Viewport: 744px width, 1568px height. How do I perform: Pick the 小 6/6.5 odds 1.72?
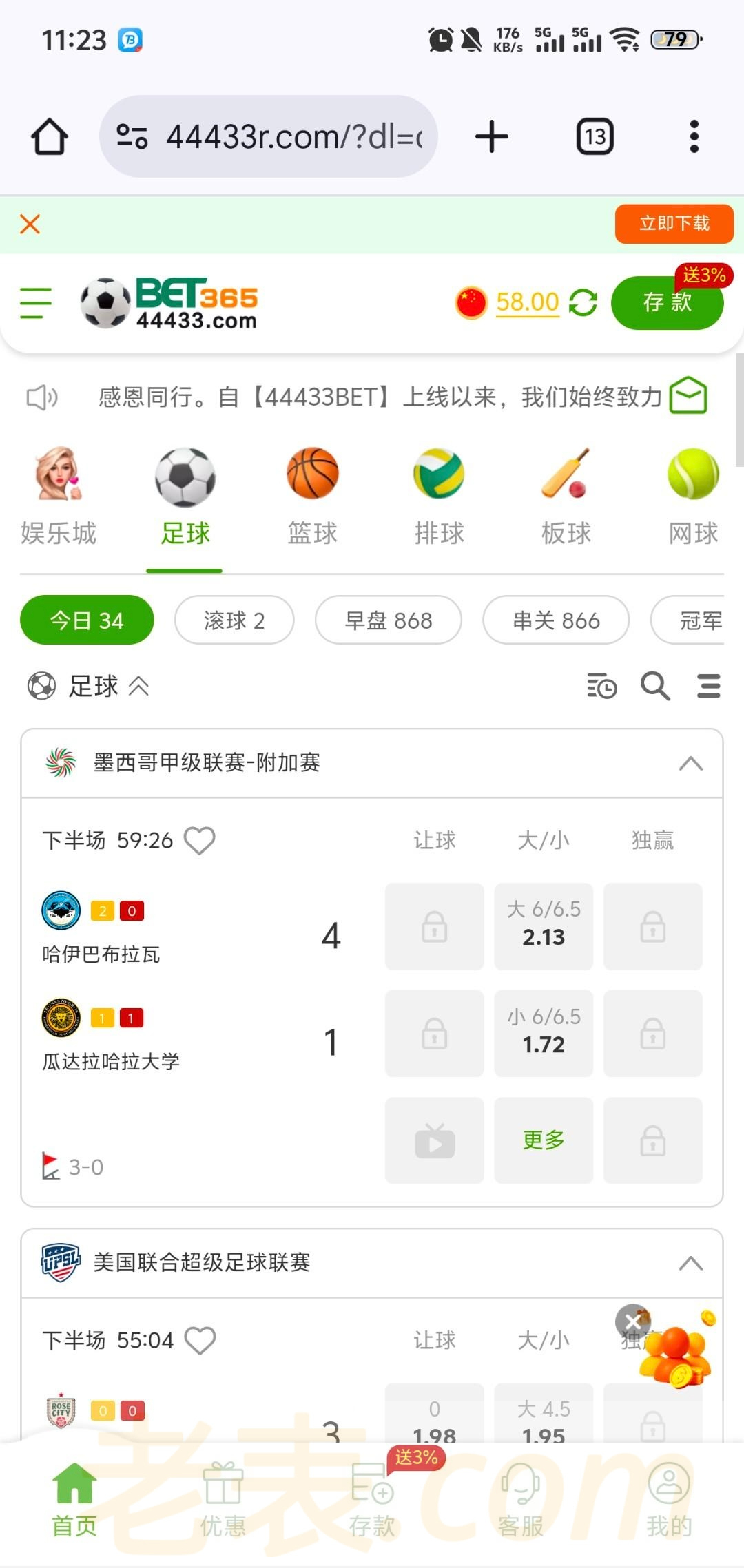[x=544, y=1033]
